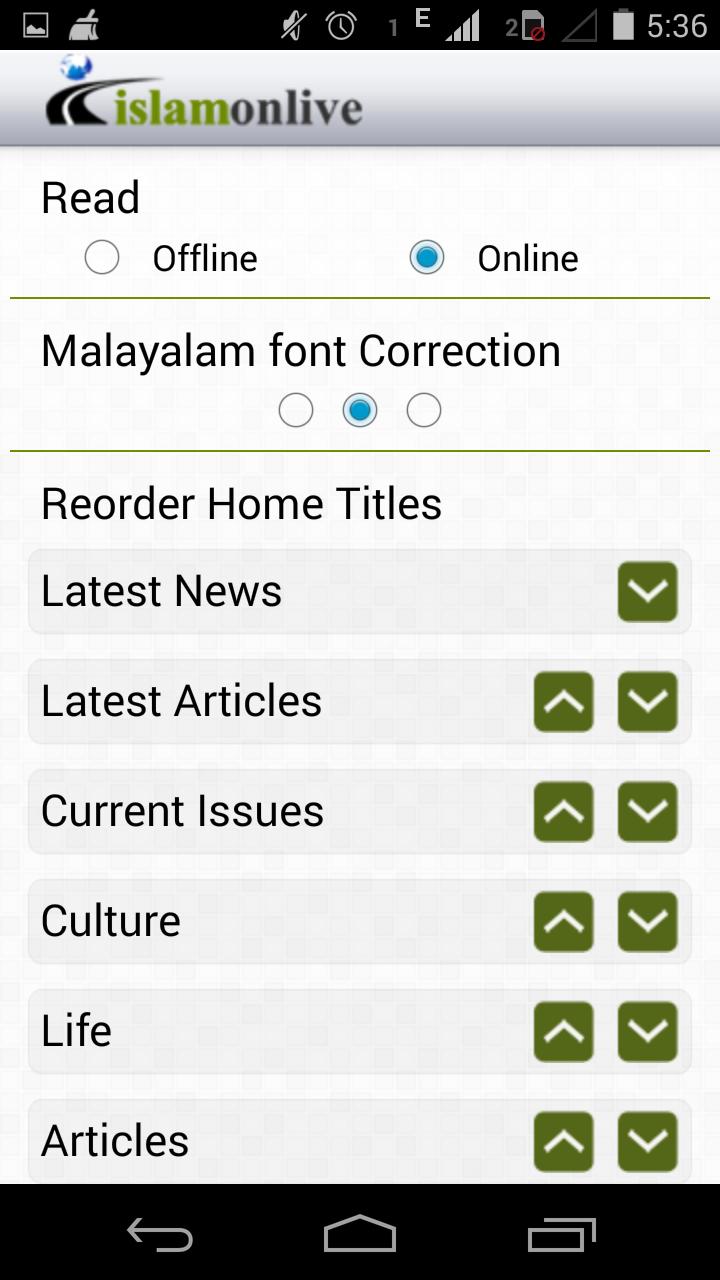720x1280 pixels.
Task: Move Current Issues up
Action: pos(563,811)
